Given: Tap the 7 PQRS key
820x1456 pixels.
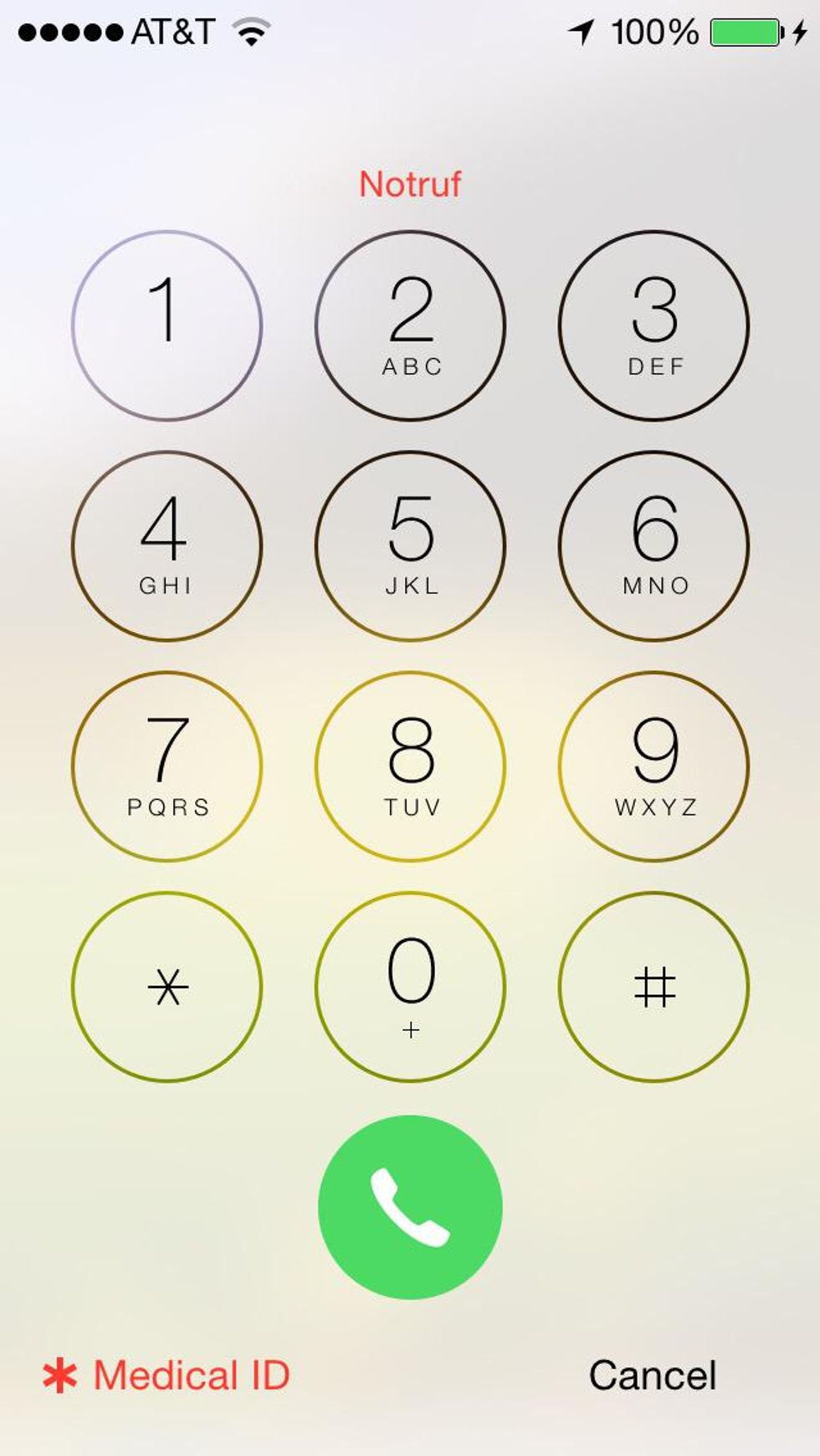Looking at the screenshot, I should point(167,766).
